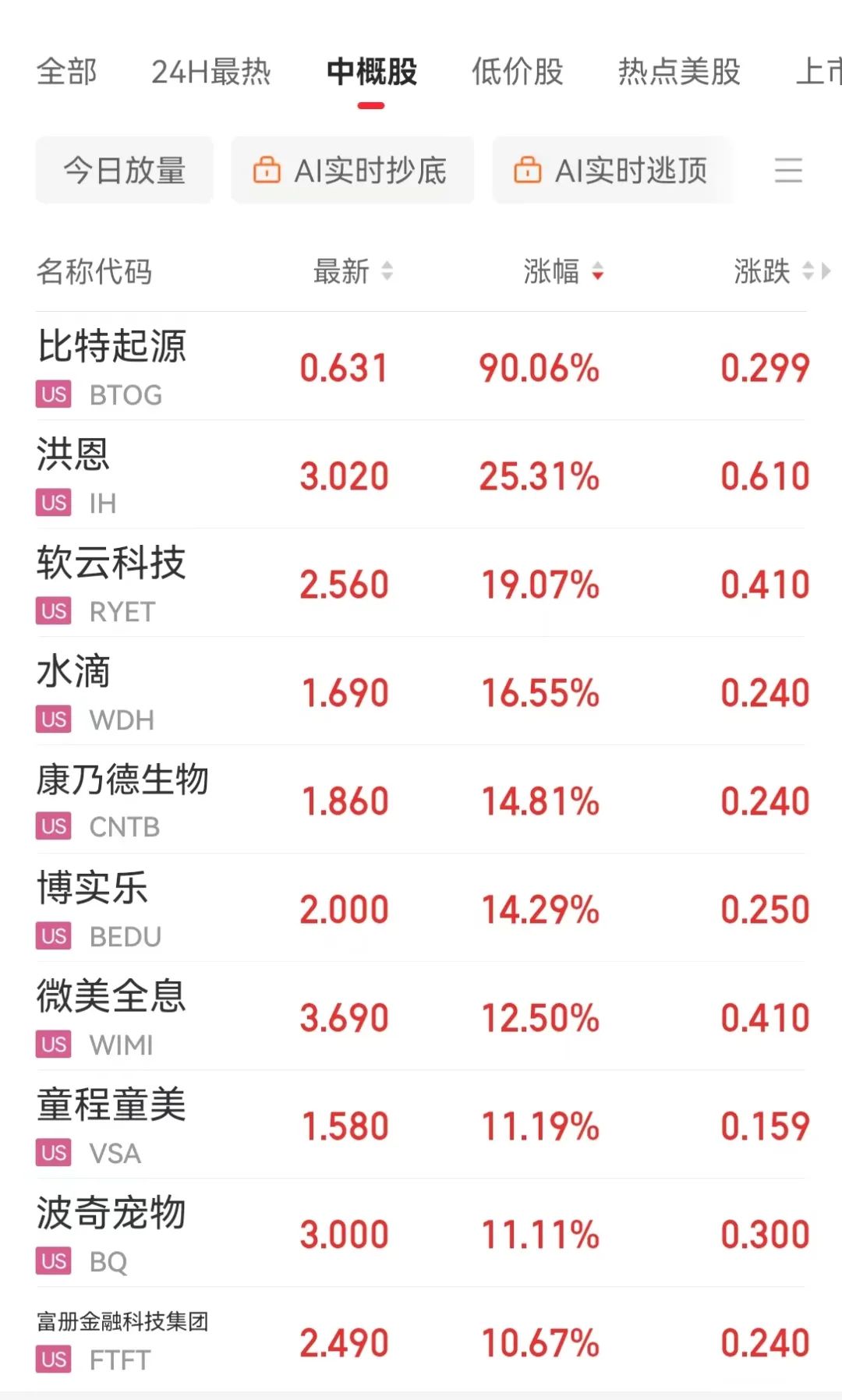This screenshot has height=1400, width=842.
Task: Open the filter list menu icon
Action: pos(788,170)
